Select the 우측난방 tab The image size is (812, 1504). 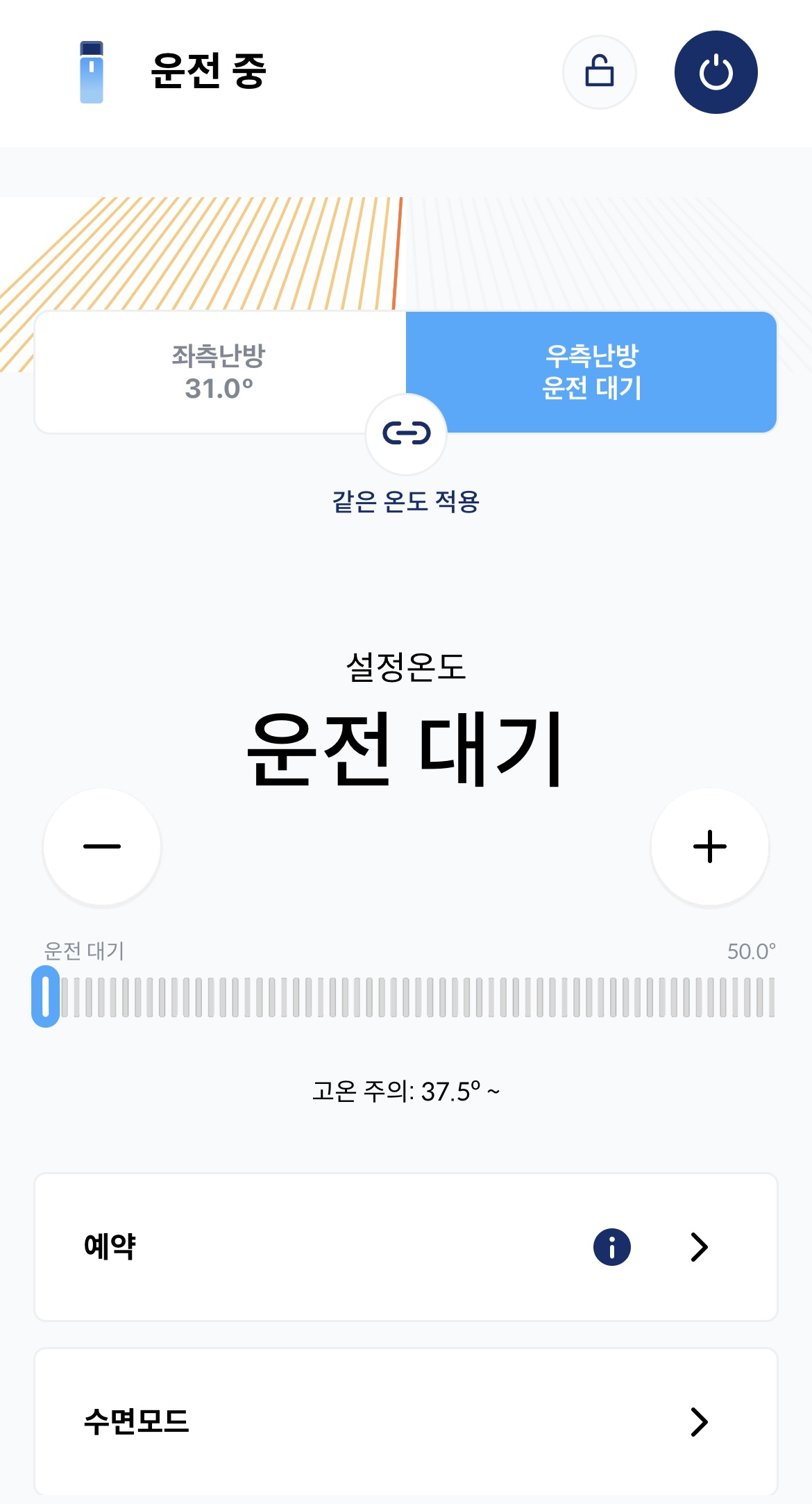[591, 372]
